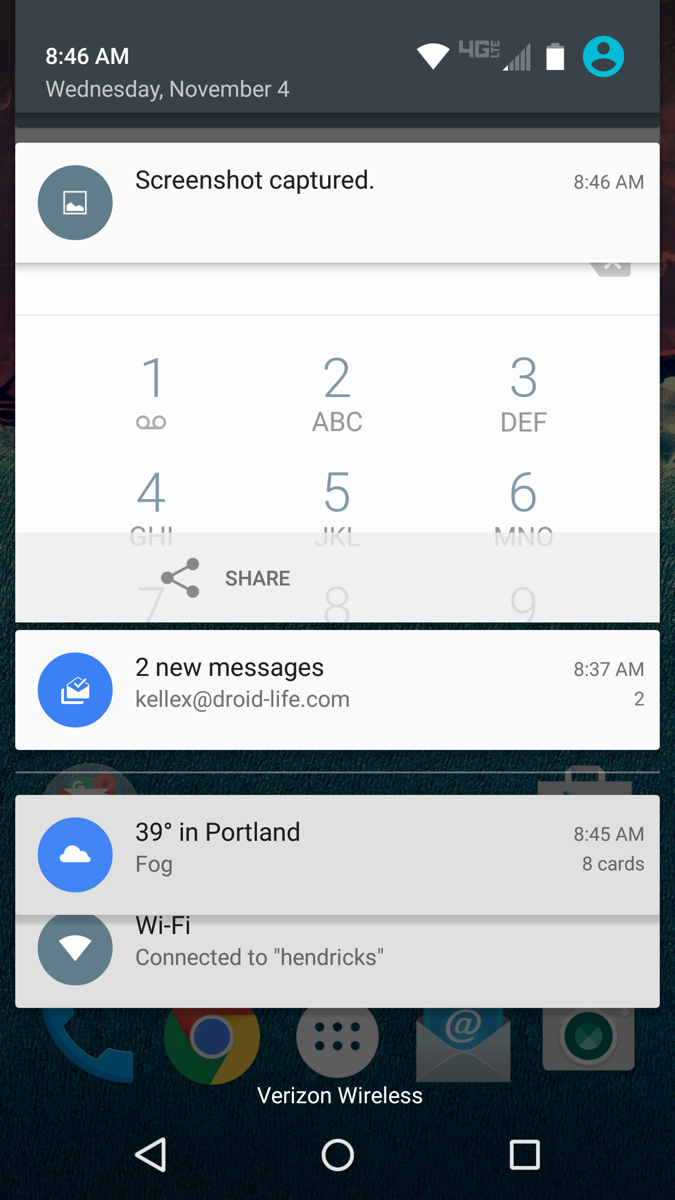Screen dimensions: 675x1200
Task: Go to home screen via home button
Action: (337, 1155)
